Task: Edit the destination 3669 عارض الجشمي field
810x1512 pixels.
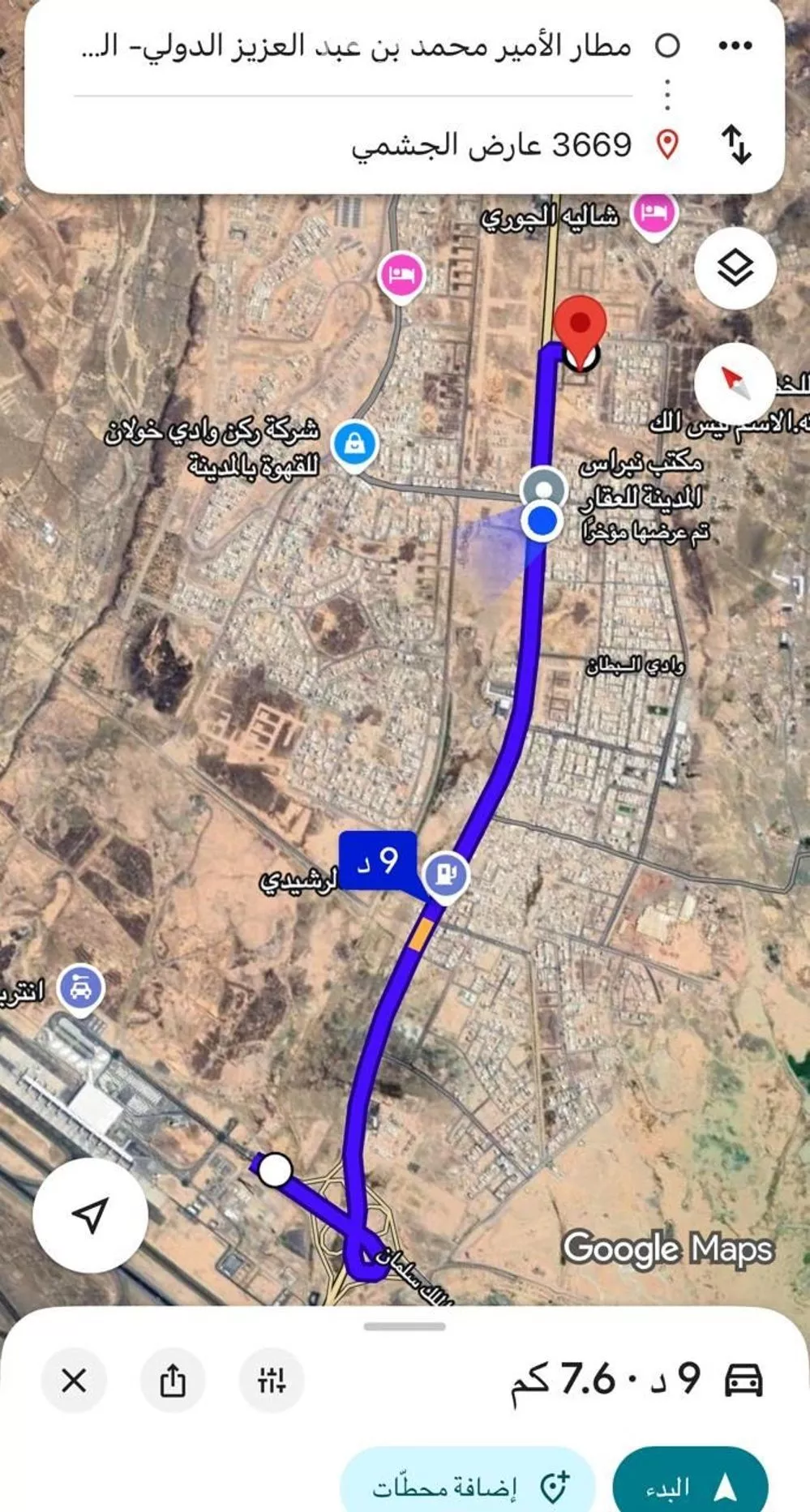Action: coord(491,145)
